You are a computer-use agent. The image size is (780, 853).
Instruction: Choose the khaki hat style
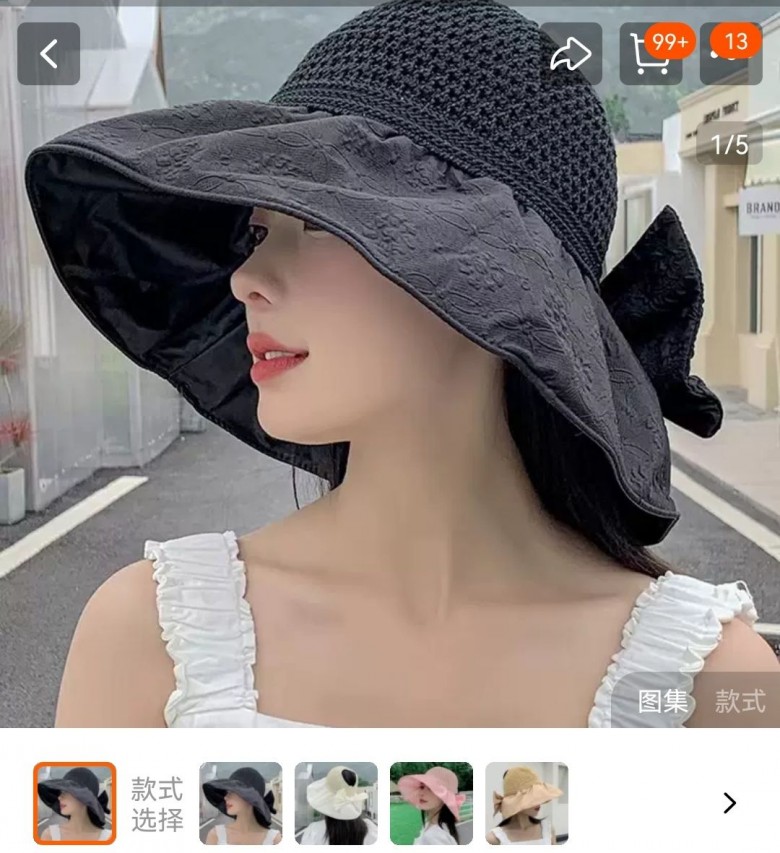coord(526,803)
